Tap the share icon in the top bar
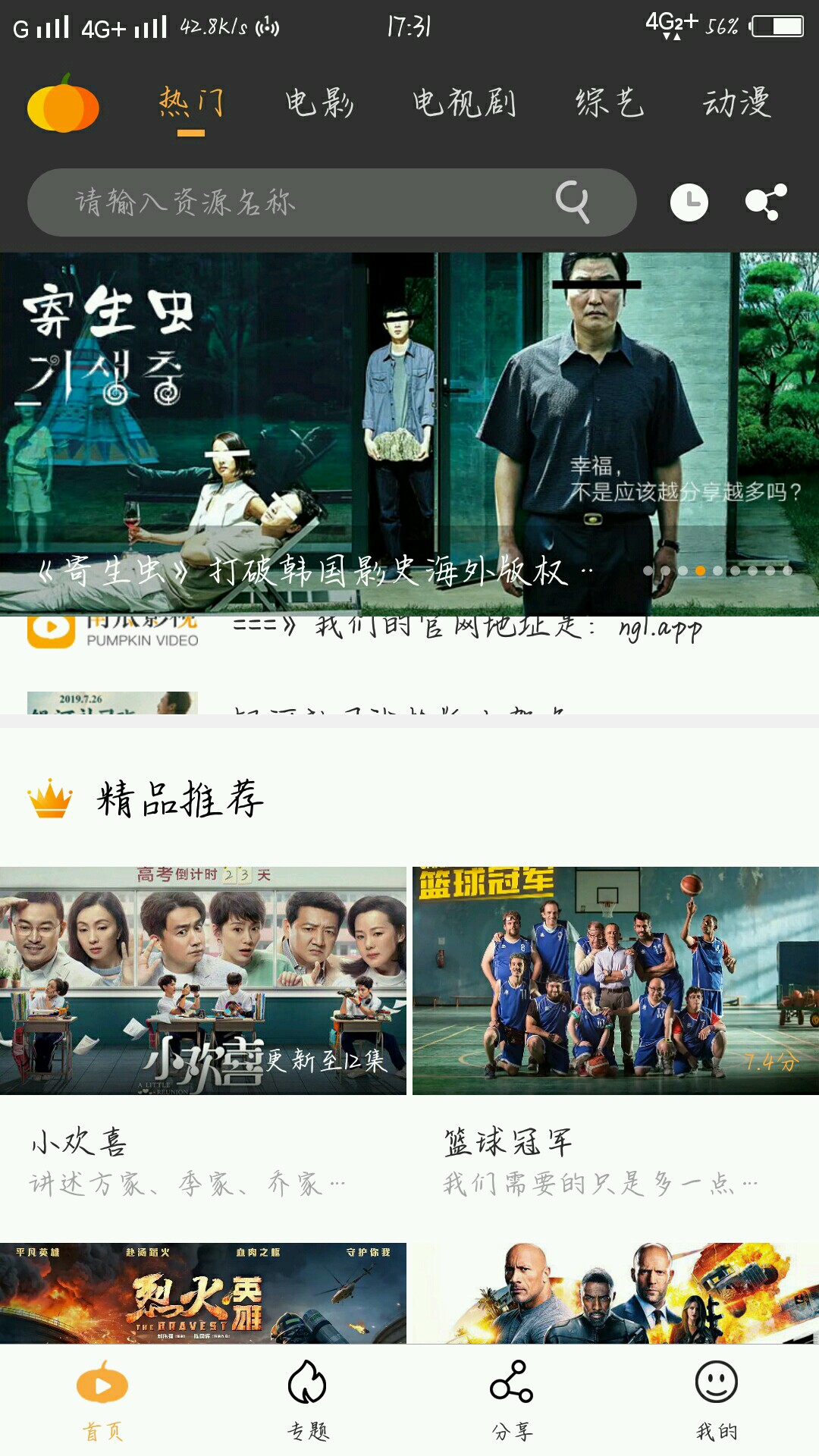This screenshot has height=1456, width=819. coord(766,202)
